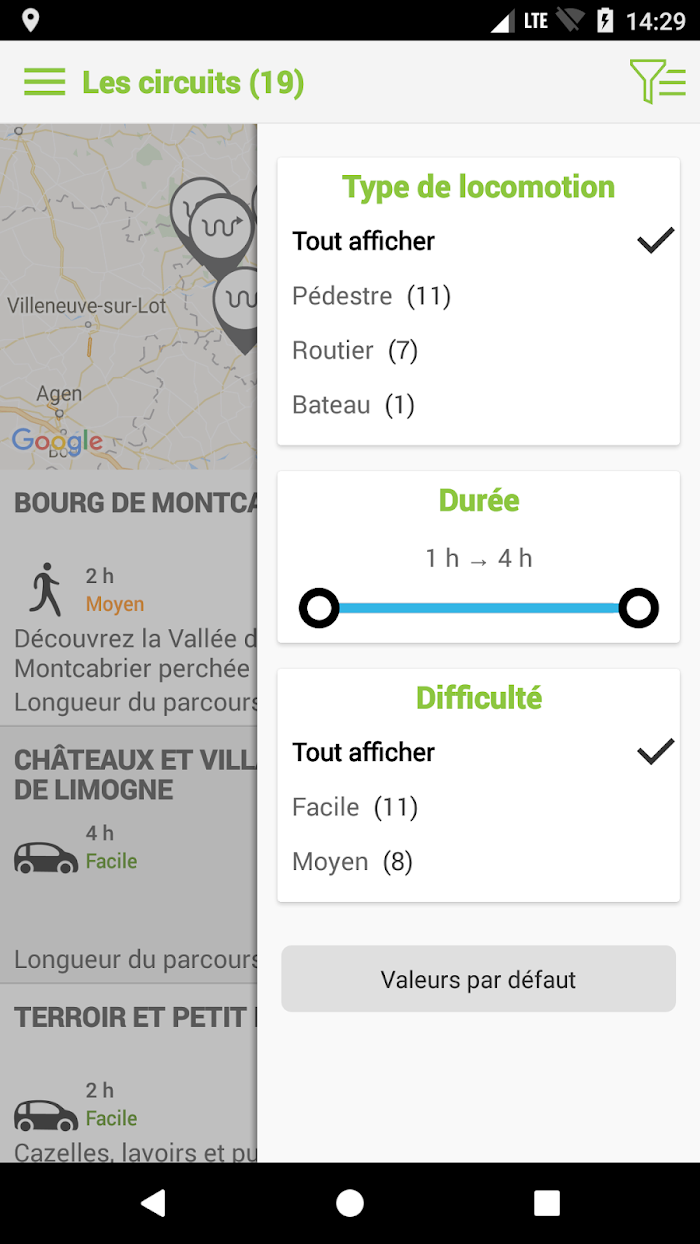The height and width of the screenshot is (1244, 700).
Task: Select Tout afficher under Difficulté
Action: pos(478,752)
